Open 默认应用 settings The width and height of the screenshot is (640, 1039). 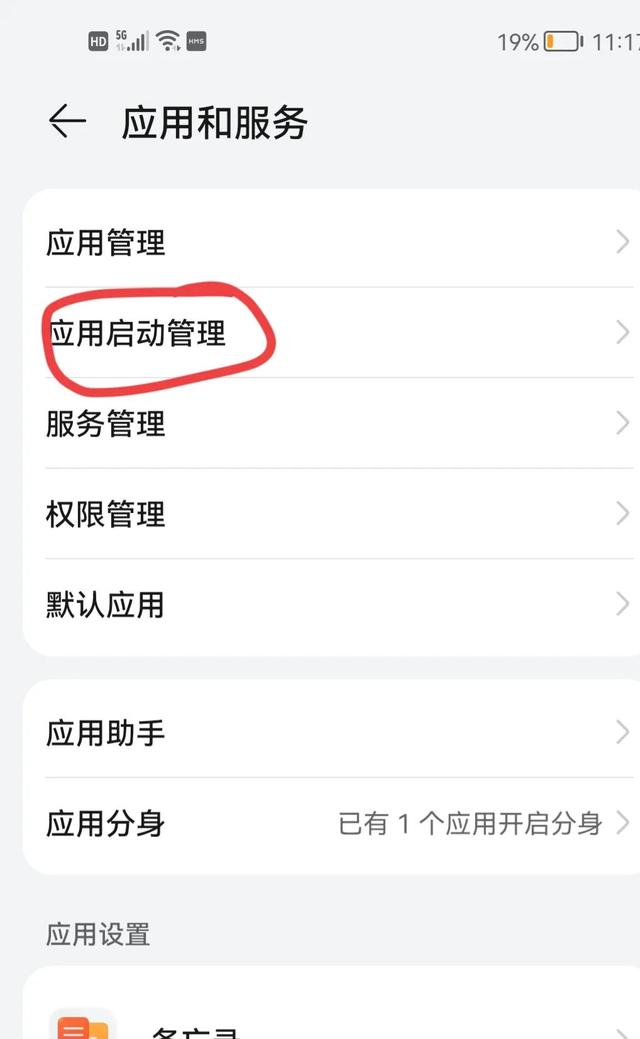[x=331, y=604]
